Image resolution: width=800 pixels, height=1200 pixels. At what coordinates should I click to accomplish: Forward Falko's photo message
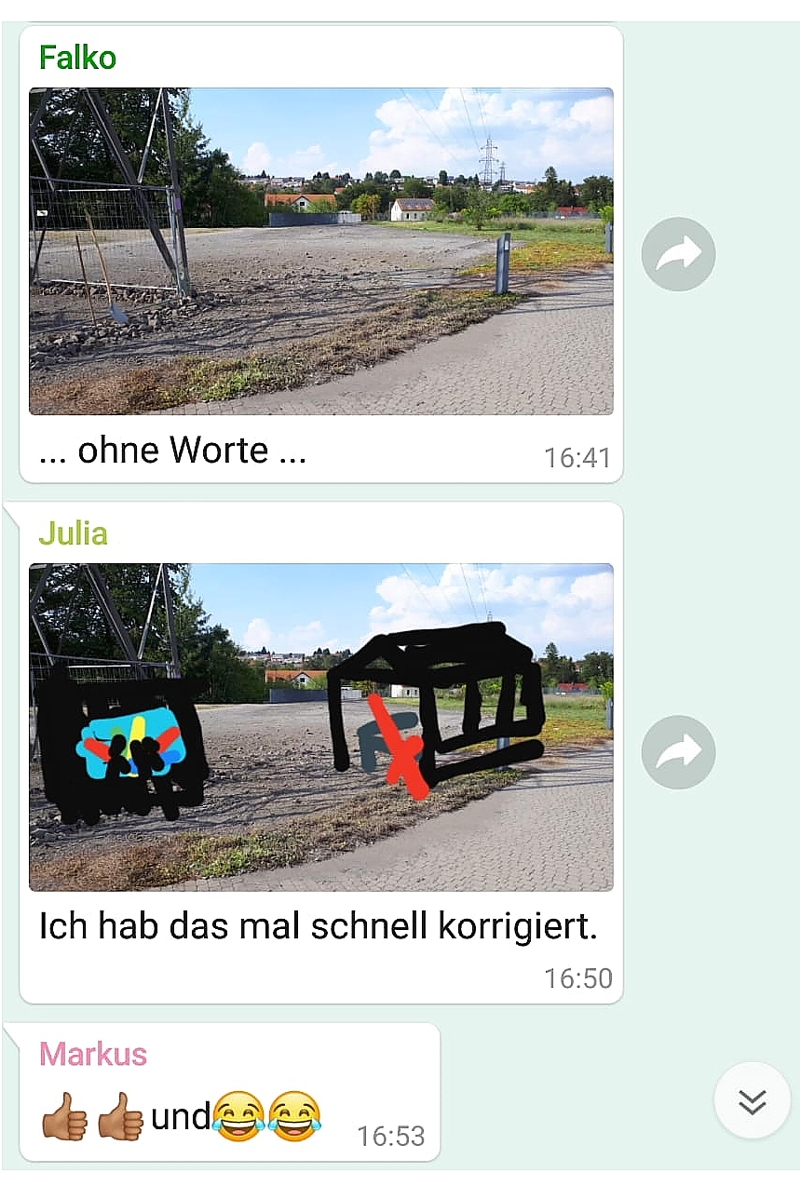678,254
